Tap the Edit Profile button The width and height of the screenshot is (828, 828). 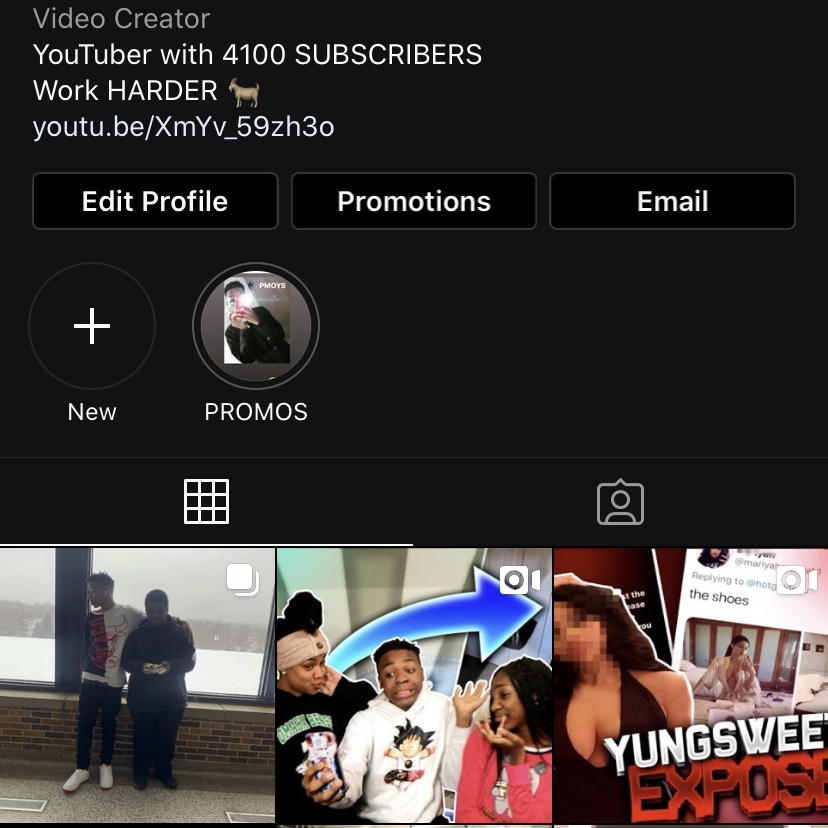point(155,201)
